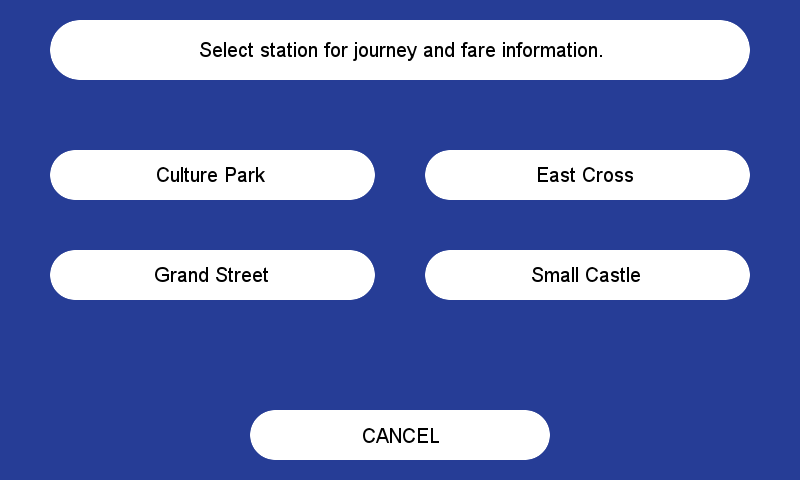This screenshot has height=480, width=800.
Task: Cancel station selection
Action: pos(400,435)
